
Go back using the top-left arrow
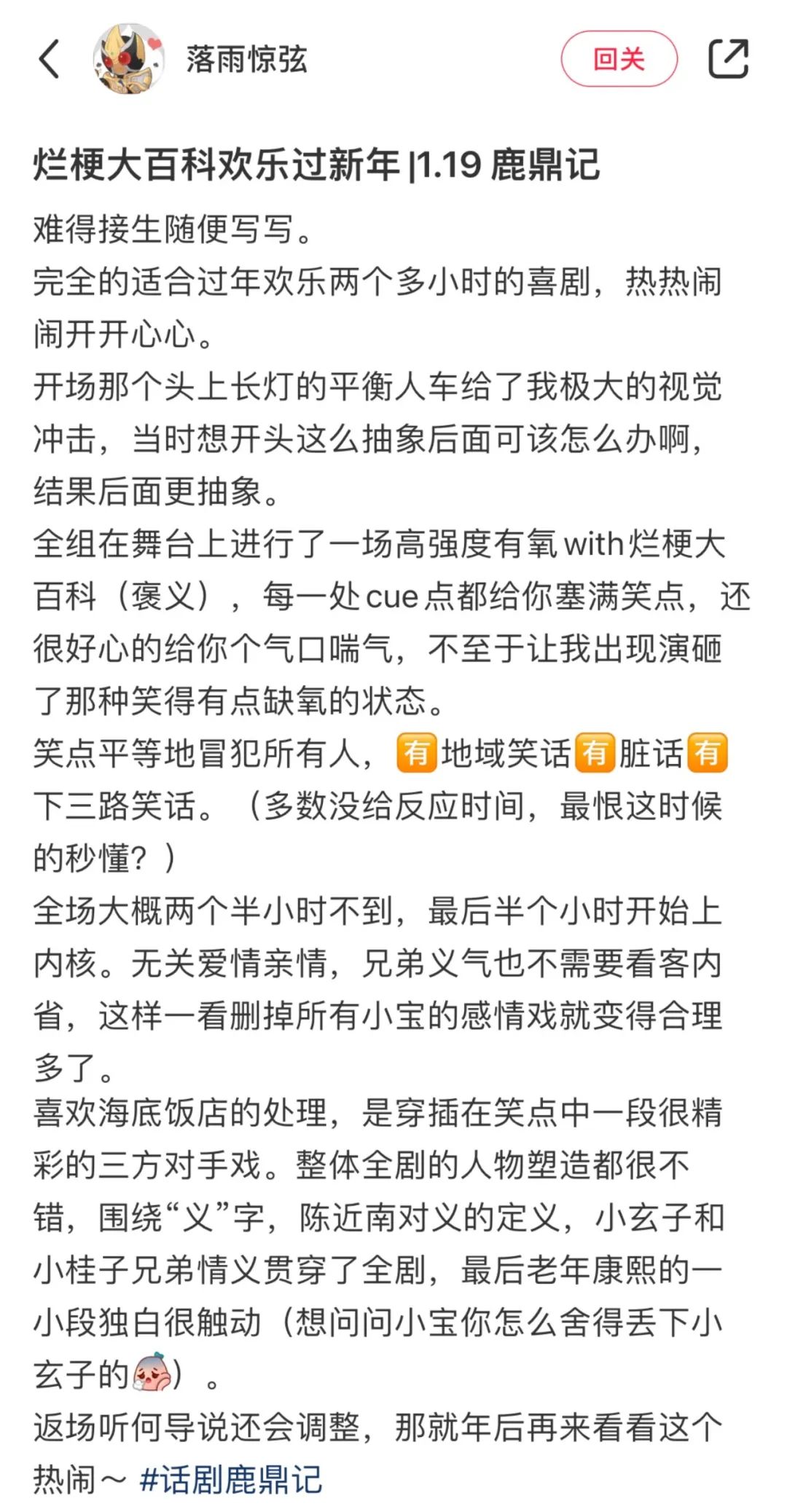click(x=49, y=59)
